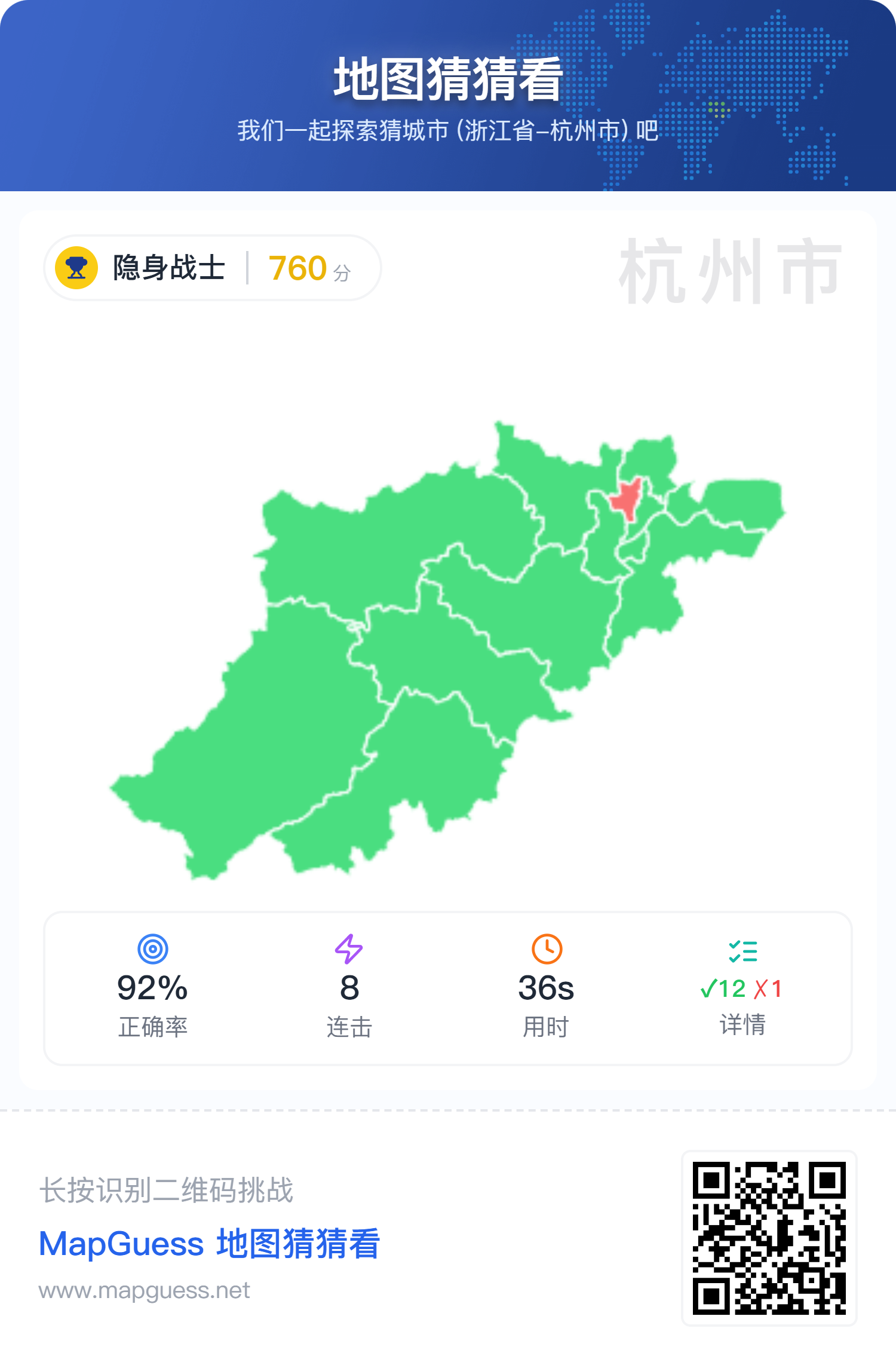Click the trophy badge next to 隐身战士
Screen dimensions: 896x1365
[76, 268]
